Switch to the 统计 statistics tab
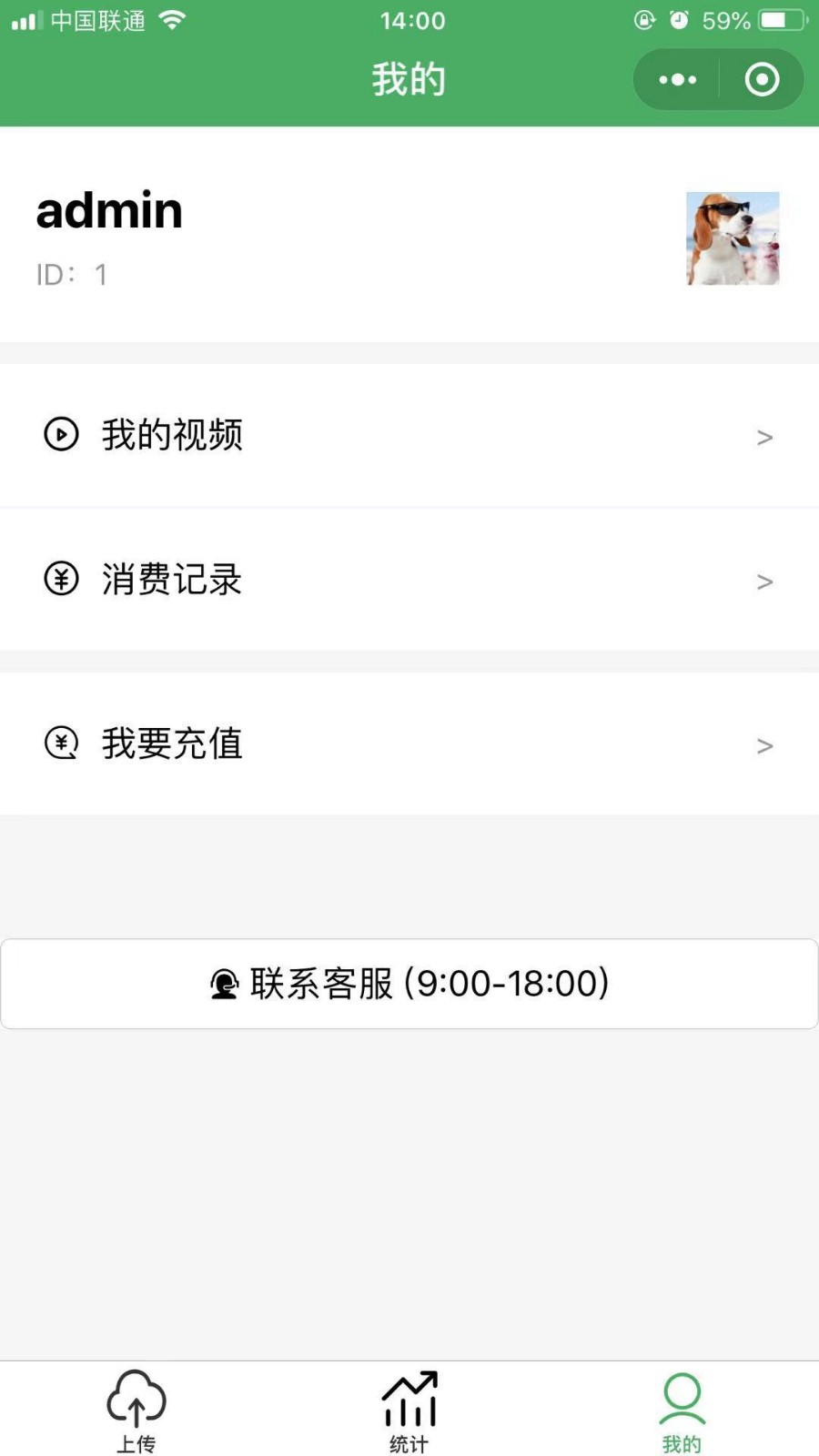Image resolution: width=819 pixels, height=1456 pixels. tap(409, 1410)
